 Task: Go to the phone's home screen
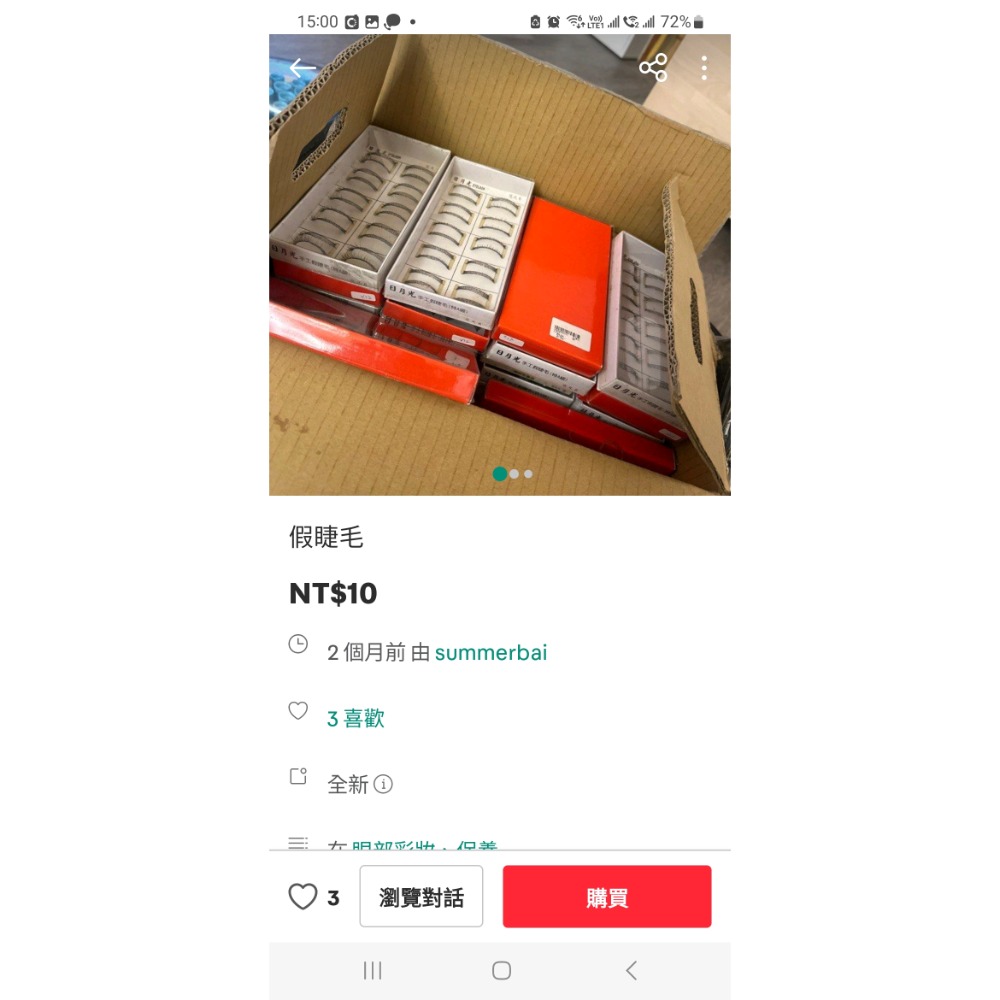[501, 970]
